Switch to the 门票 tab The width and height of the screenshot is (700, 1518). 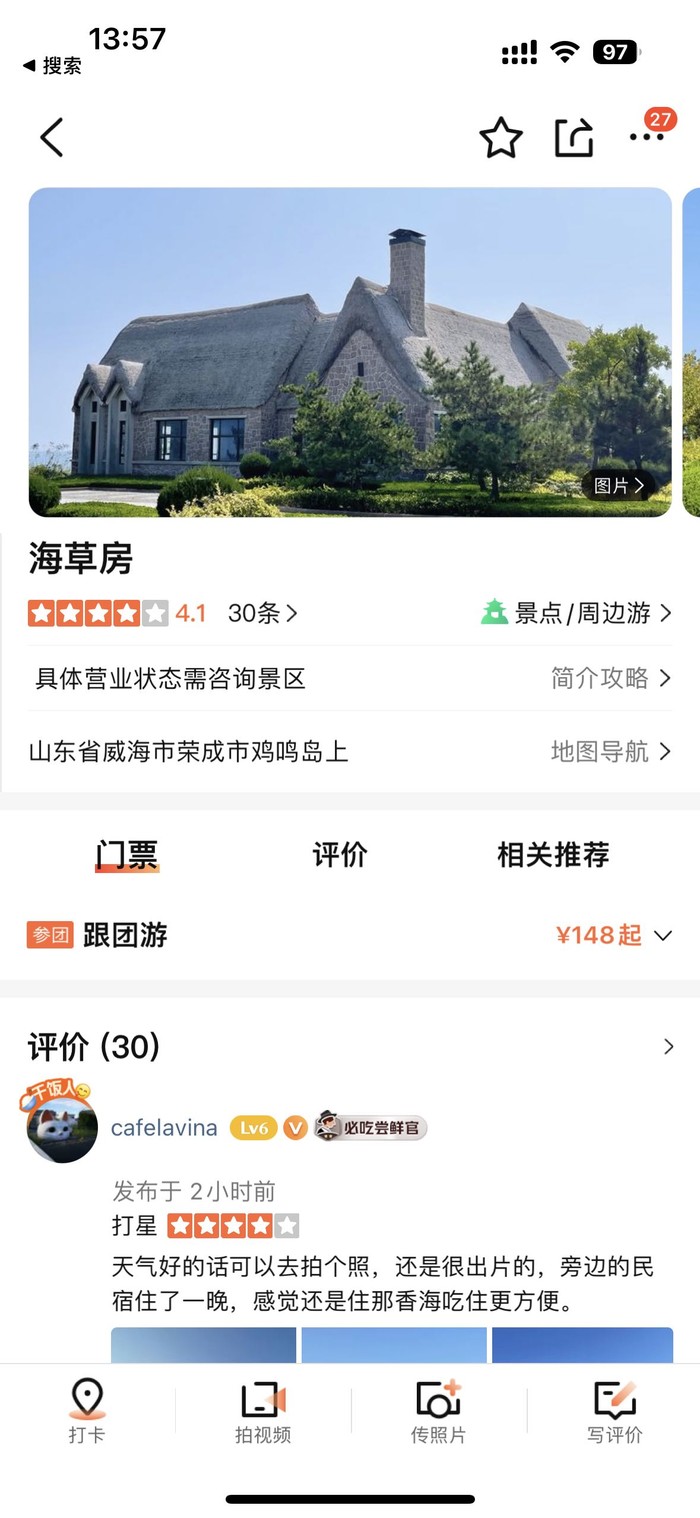tap(127, 855)
